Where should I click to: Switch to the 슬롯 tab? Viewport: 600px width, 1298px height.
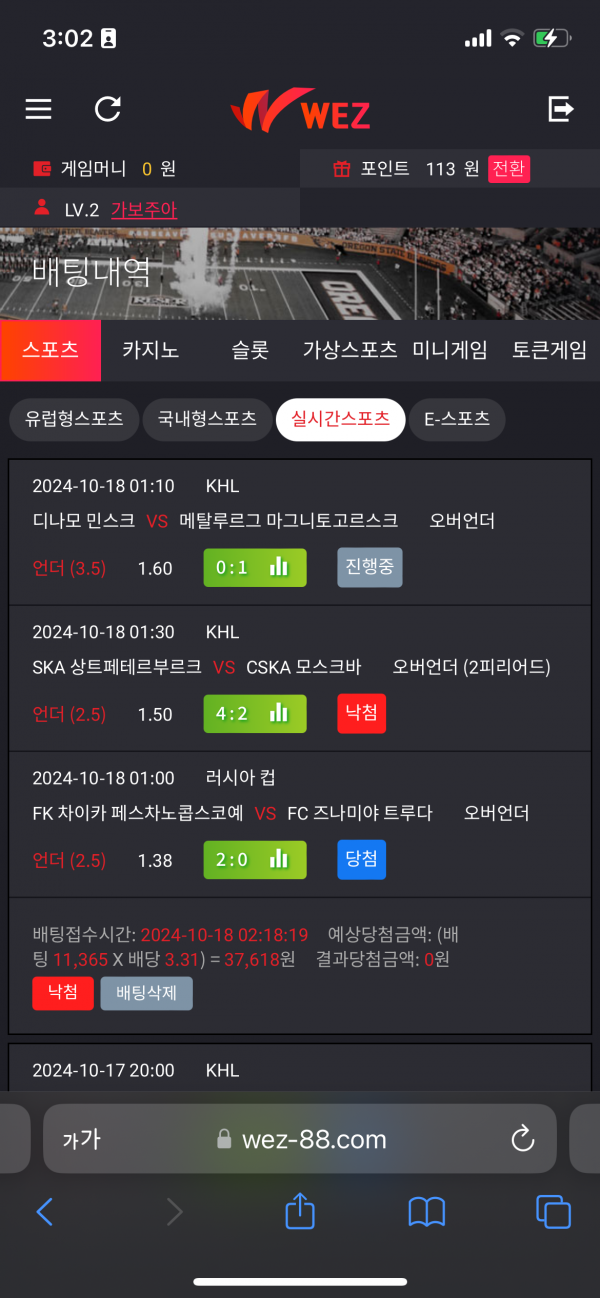250,350
